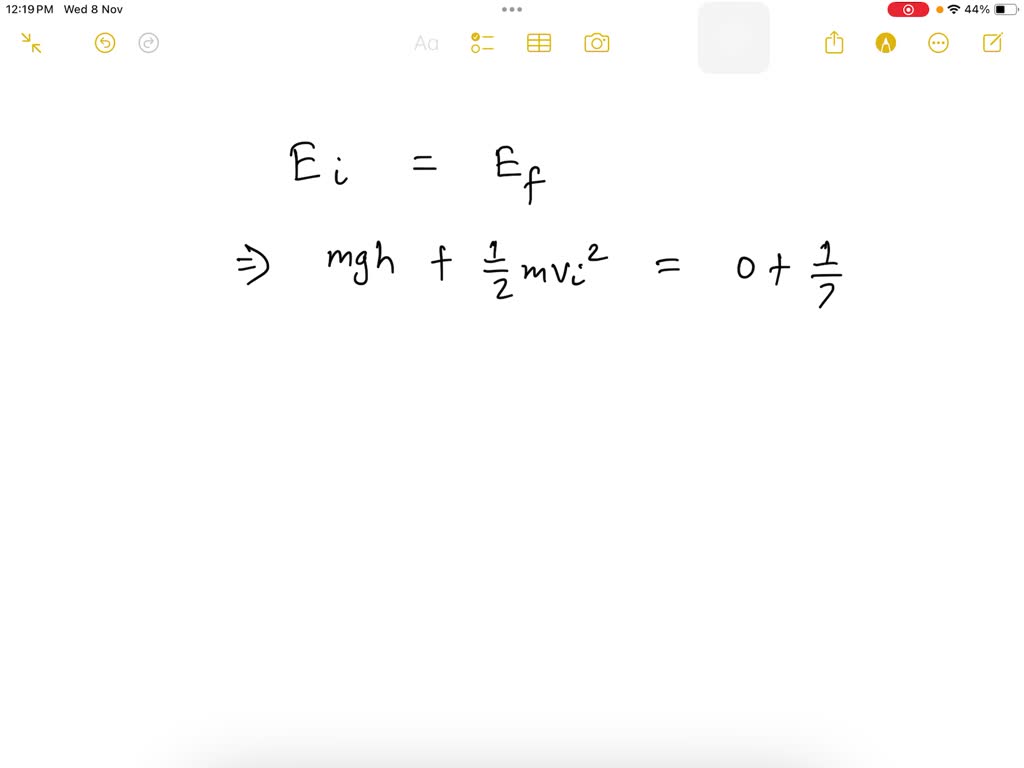1024x768 pixels.
Task: Open the Aa text format options
Action: pyautogui.click(x=426, y=43)
